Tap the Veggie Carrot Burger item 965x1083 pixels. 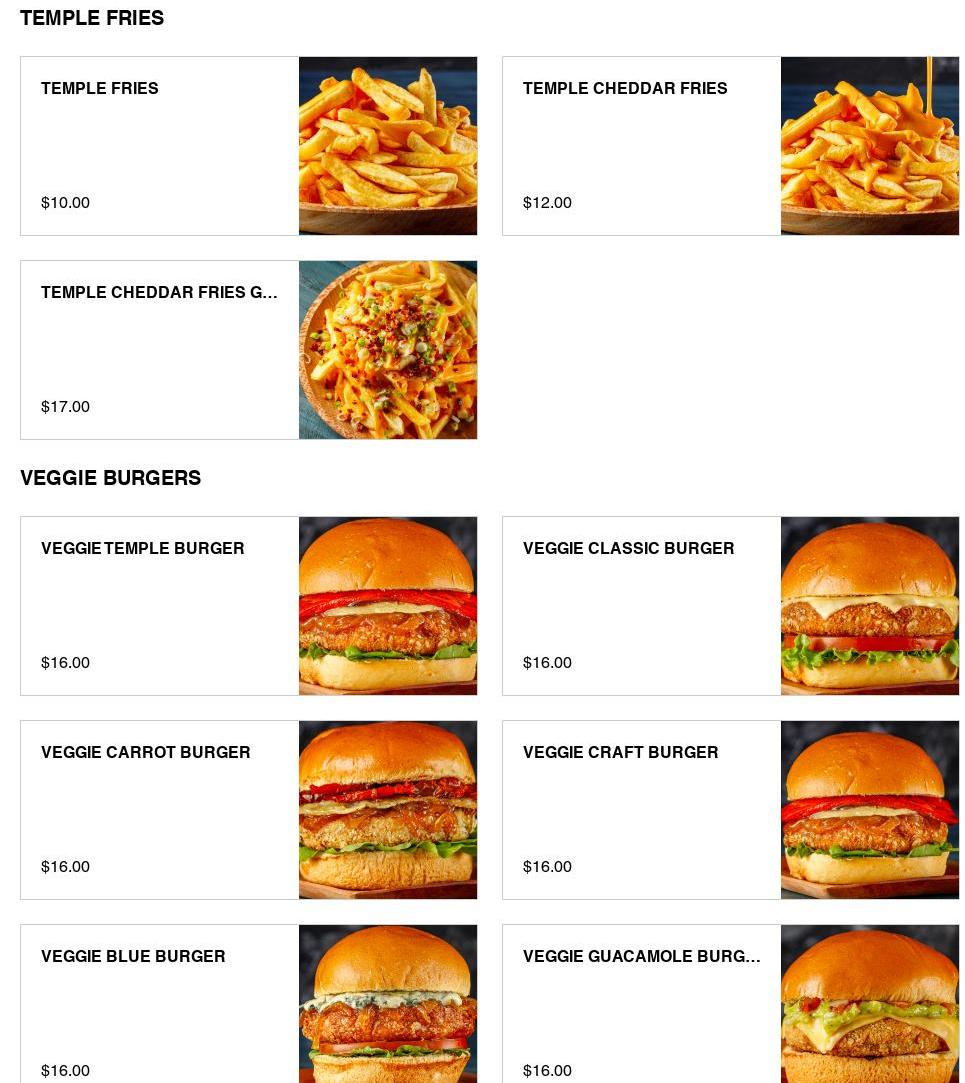[248, 810]
